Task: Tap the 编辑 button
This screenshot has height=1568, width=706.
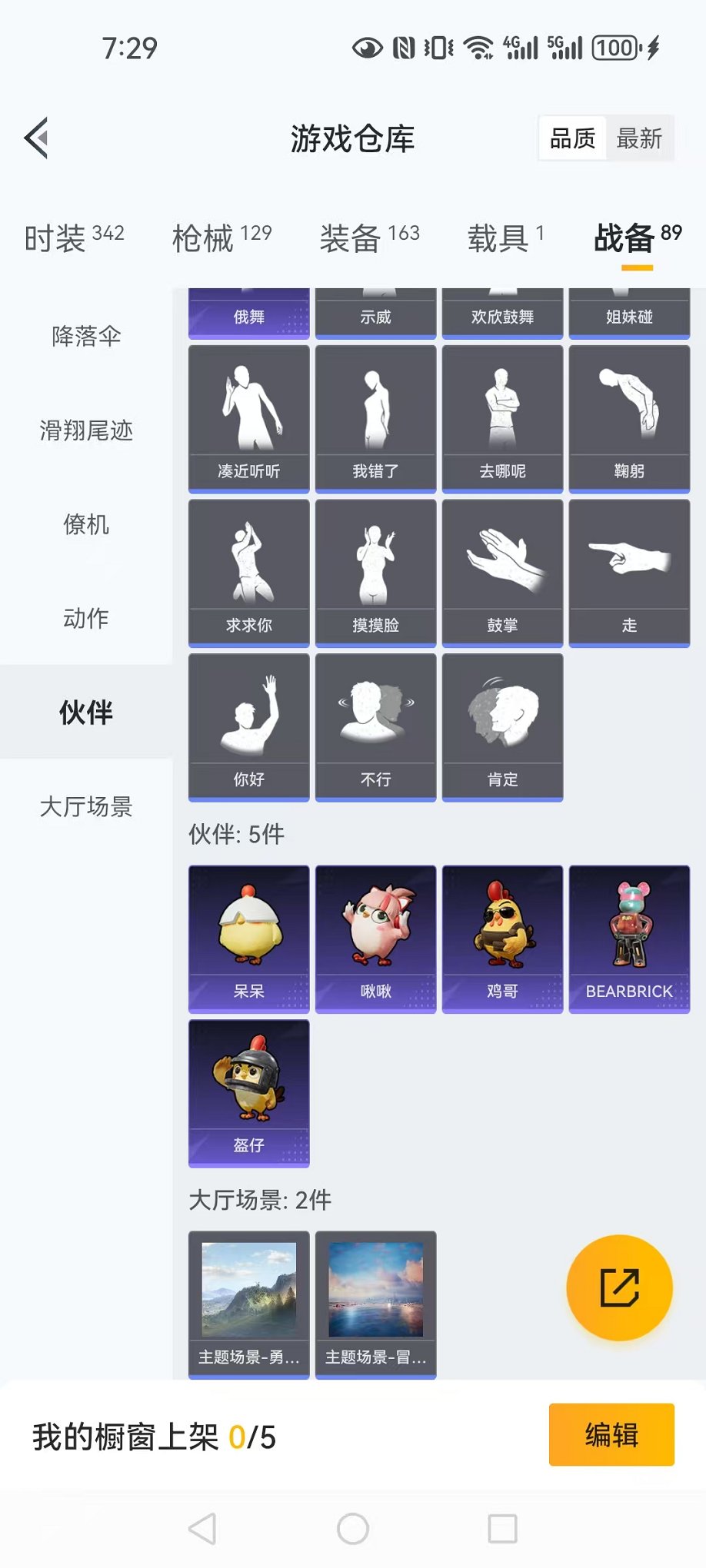Action: point(611,1435)
